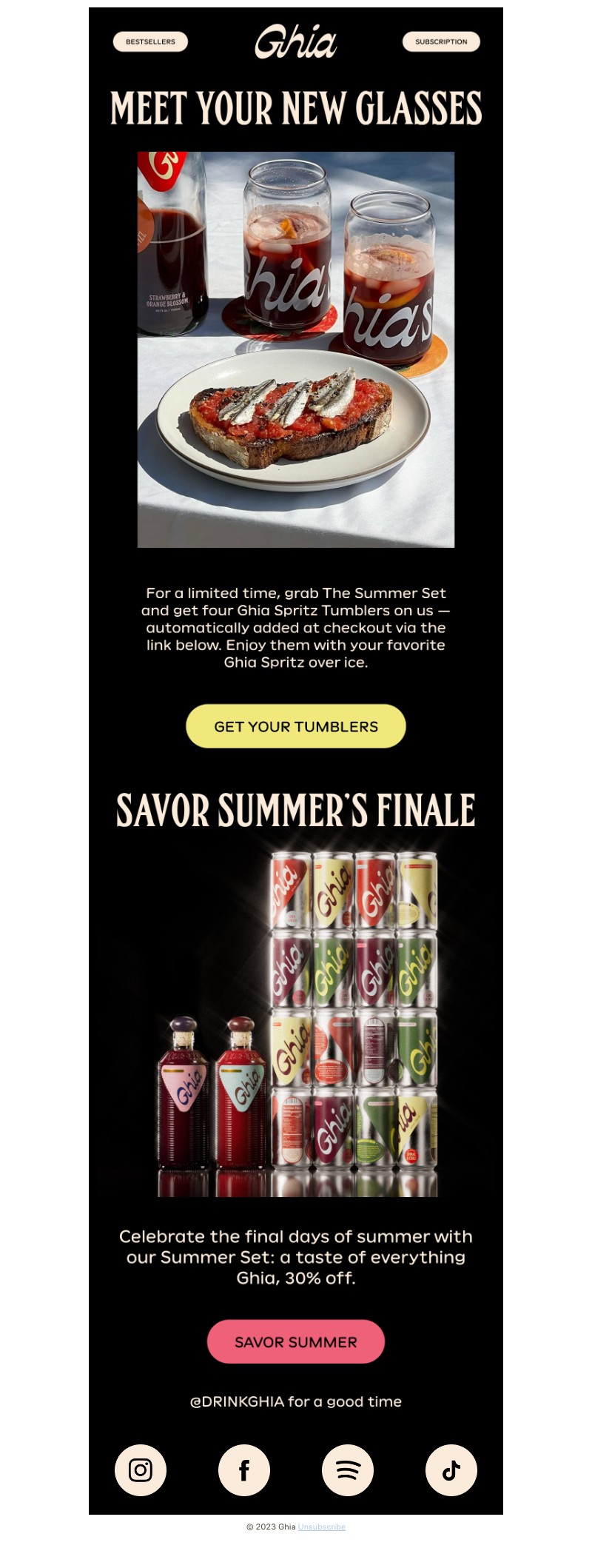This screenshot has height=1568, width=592.
Task: Open Ghia's TikTok profile
Action: pyautogui.click(x=451, y=1470)
